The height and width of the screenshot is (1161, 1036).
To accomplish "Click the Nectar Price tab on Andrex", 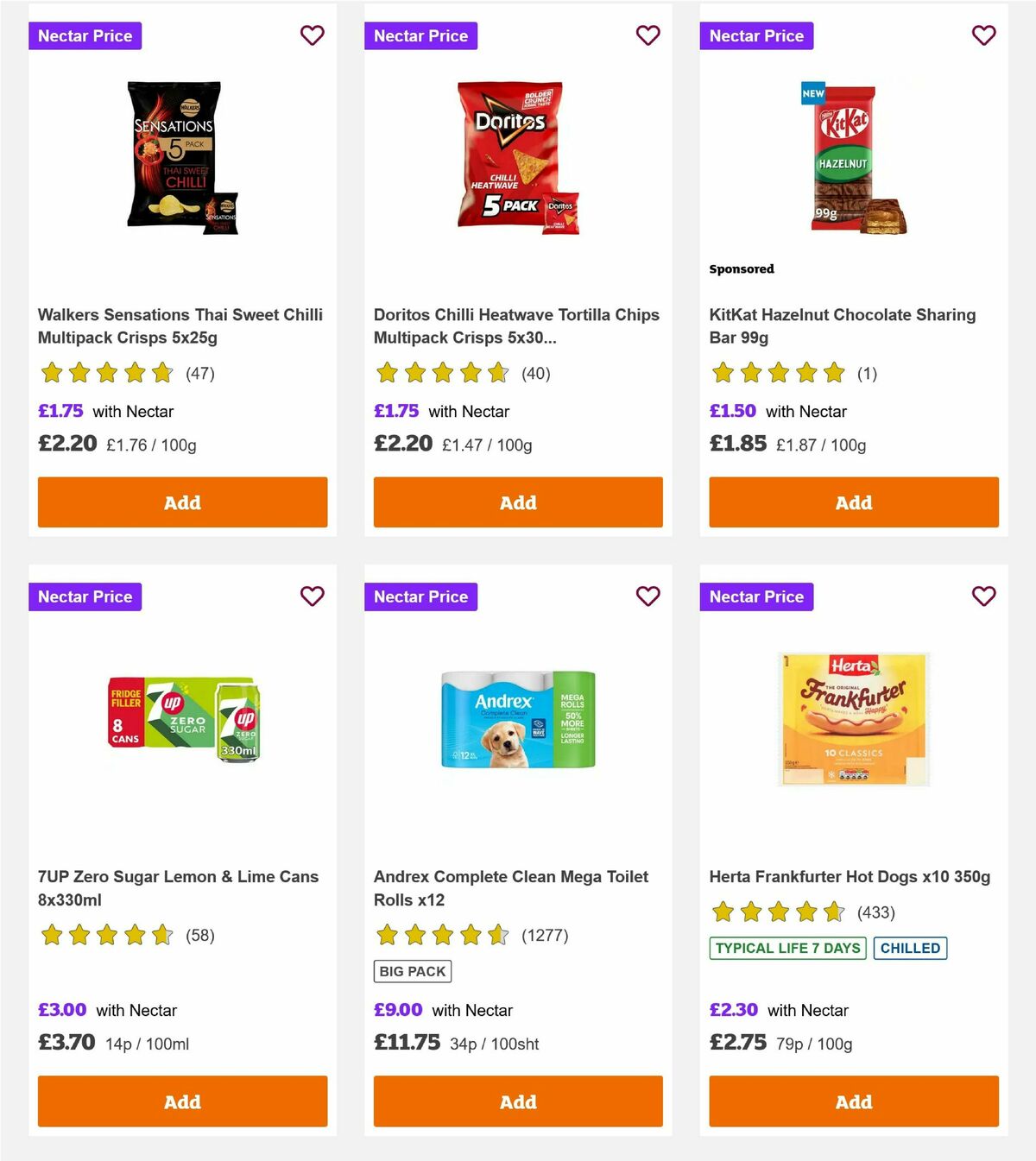I will (420, 596).
